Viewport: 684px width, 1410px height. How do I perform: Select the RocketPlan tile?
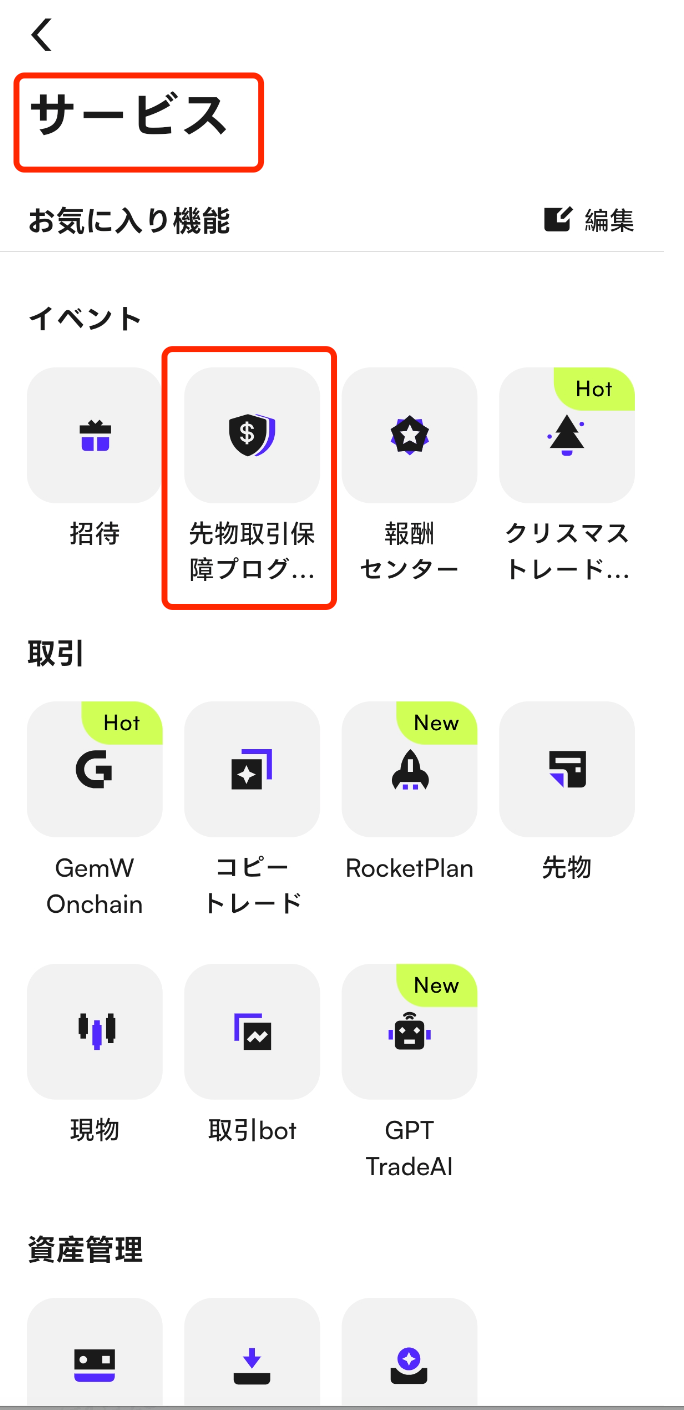pyautogui.click(x=409, y=770)
